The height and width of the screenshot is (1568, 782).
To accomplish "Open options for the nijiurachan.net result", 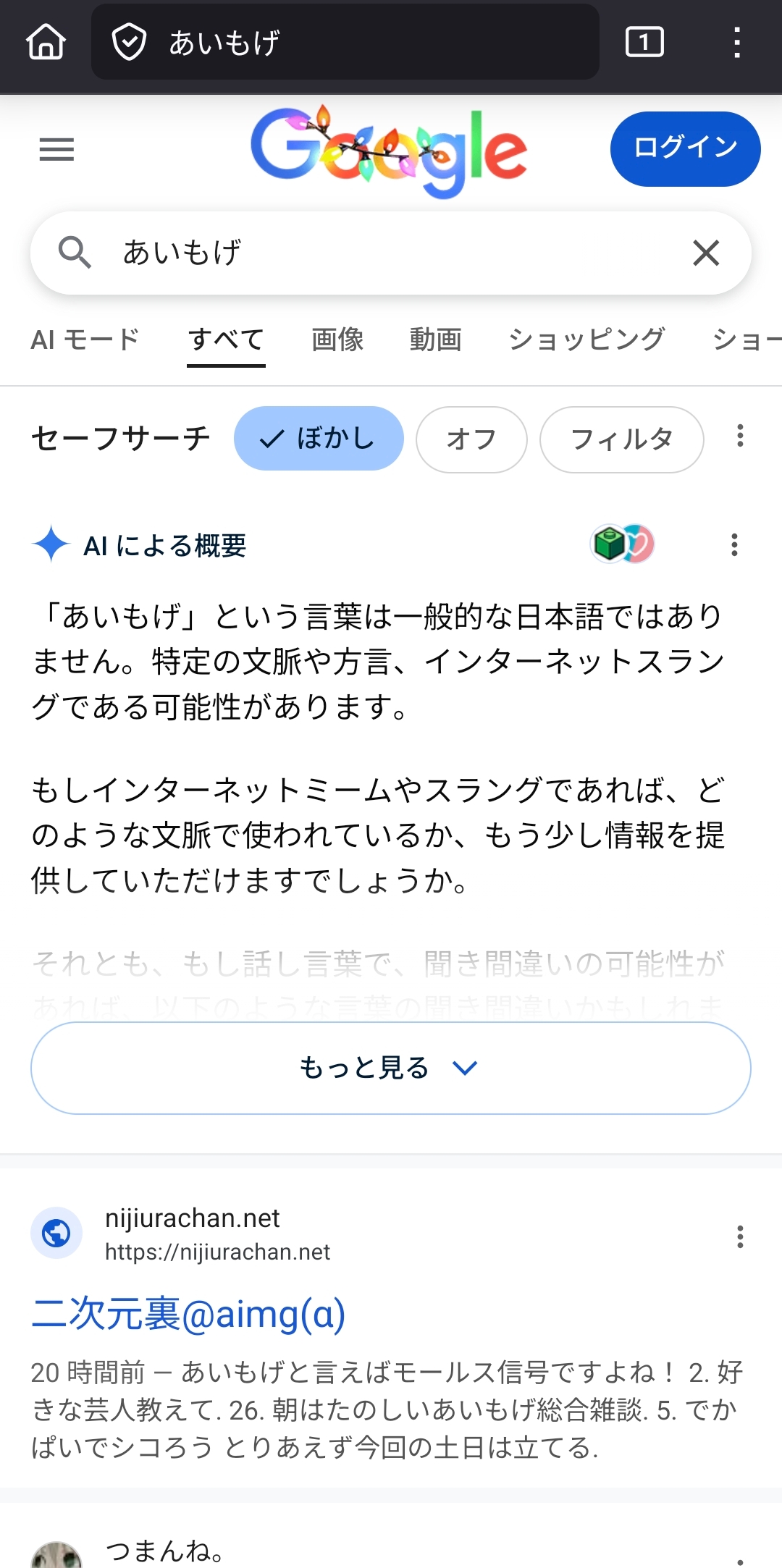I will 740,1236.
